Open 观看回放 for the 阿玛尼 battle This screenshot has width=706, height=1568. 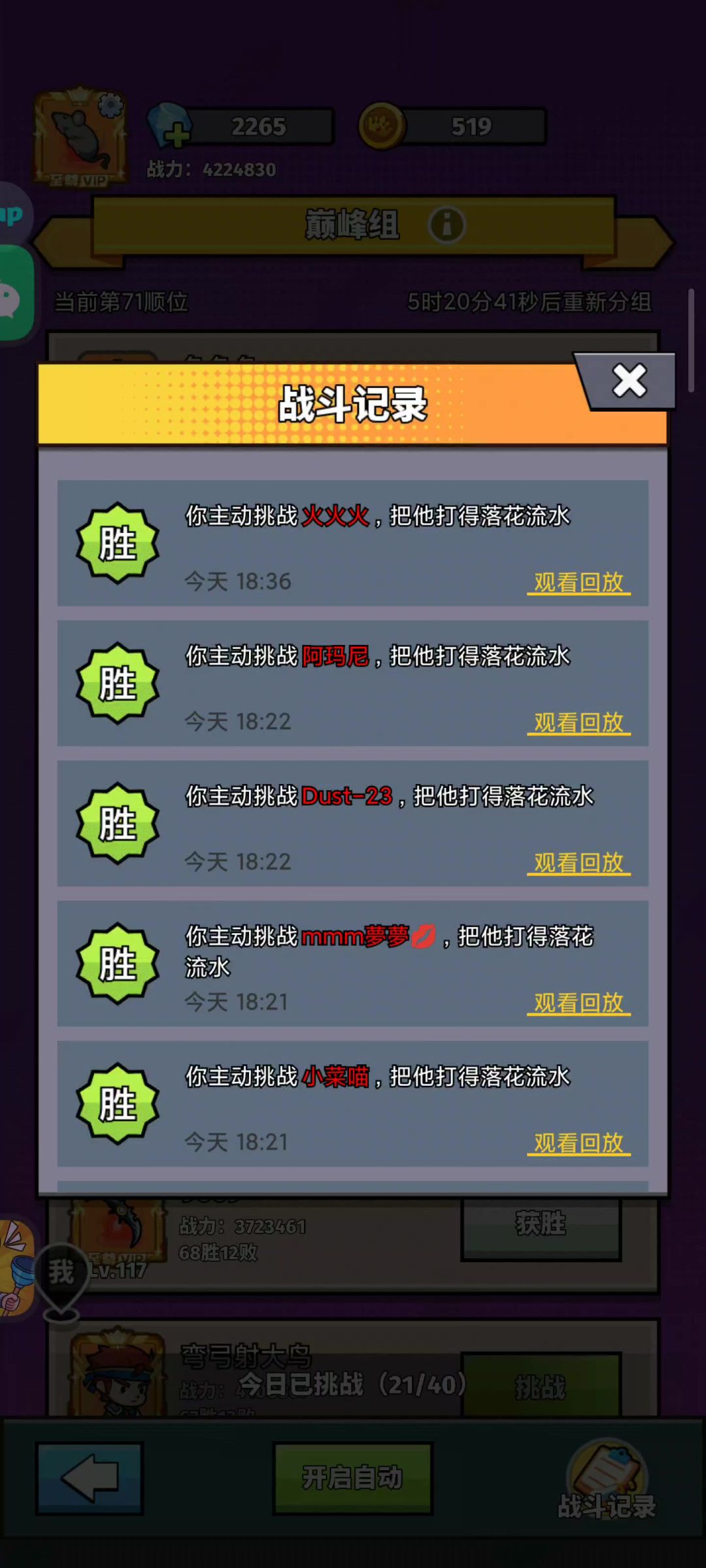[579, 723]
